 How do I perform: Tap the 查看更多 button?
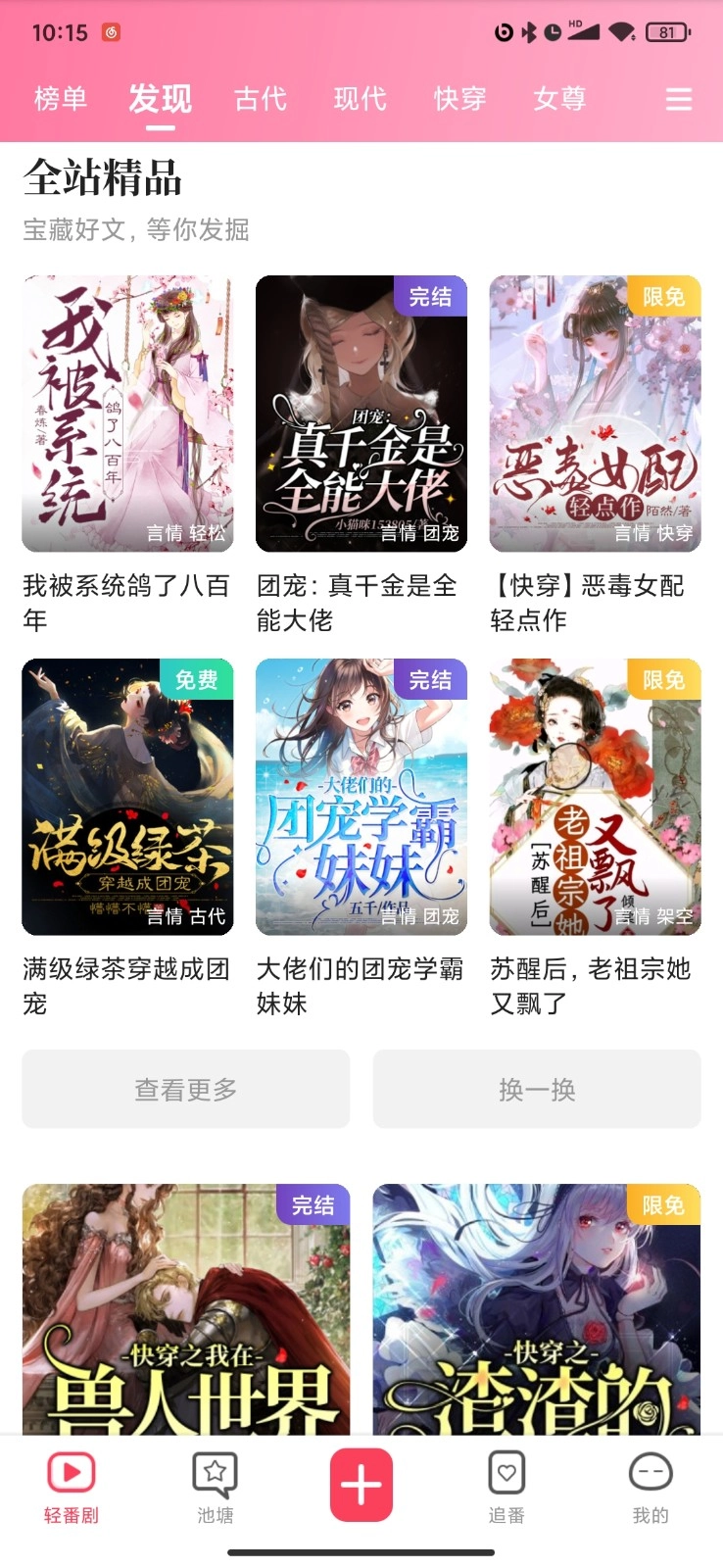(x=185, y=1089)
